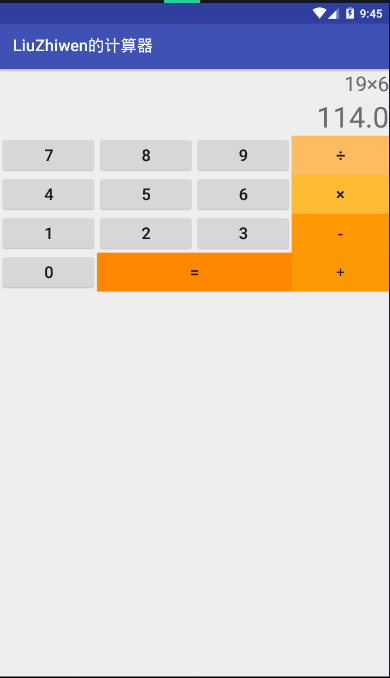Select the minus operator
Screen dimensions: 390x678
pyautogui.click(x=340, y=233)
